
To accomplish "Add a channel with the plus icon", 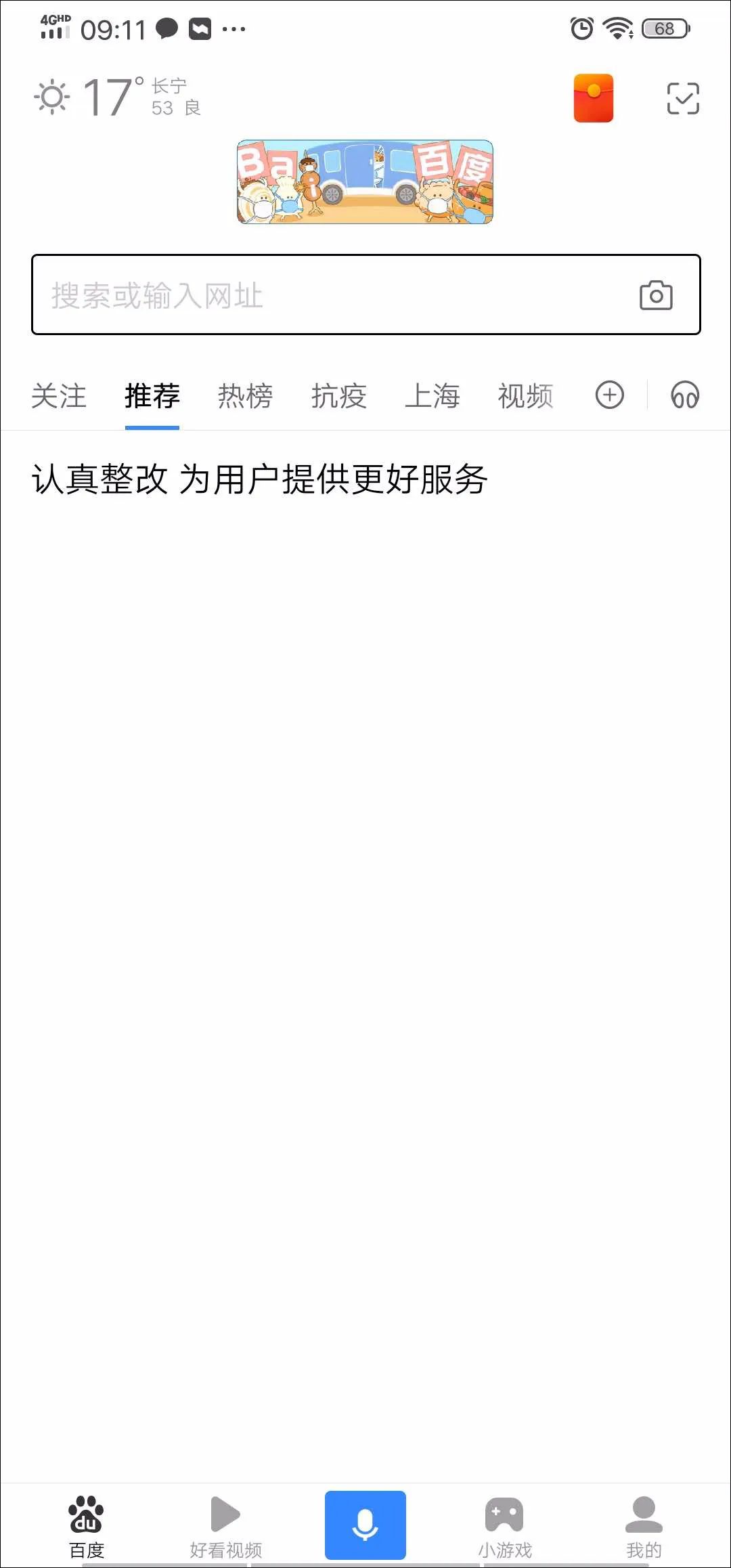I will 610,395.
